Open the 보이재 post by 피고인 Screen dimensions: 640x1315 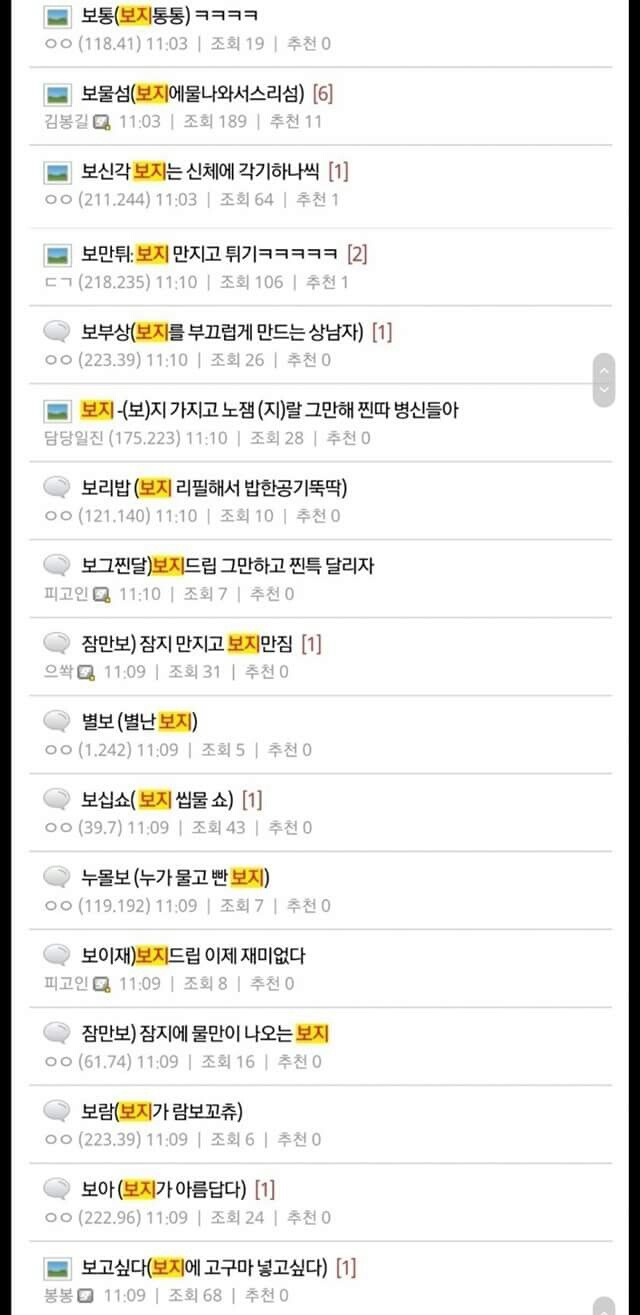pos(193,956)
